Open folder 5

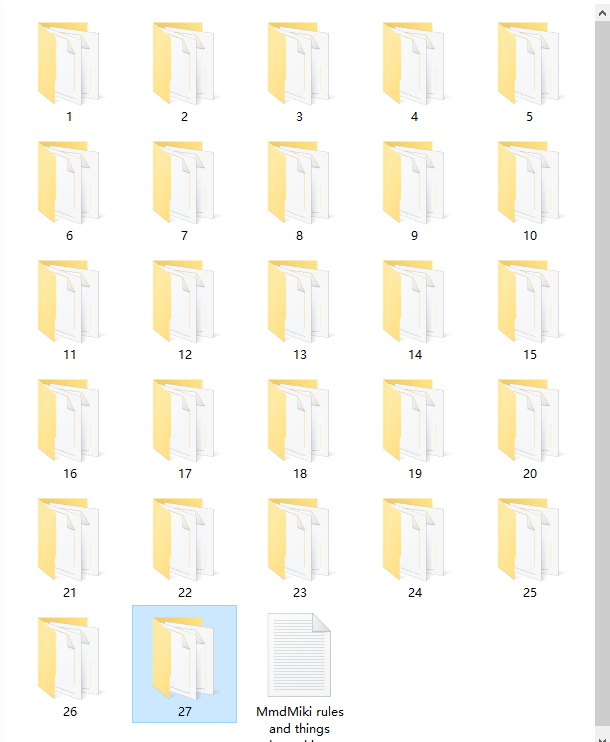point(529,64)
